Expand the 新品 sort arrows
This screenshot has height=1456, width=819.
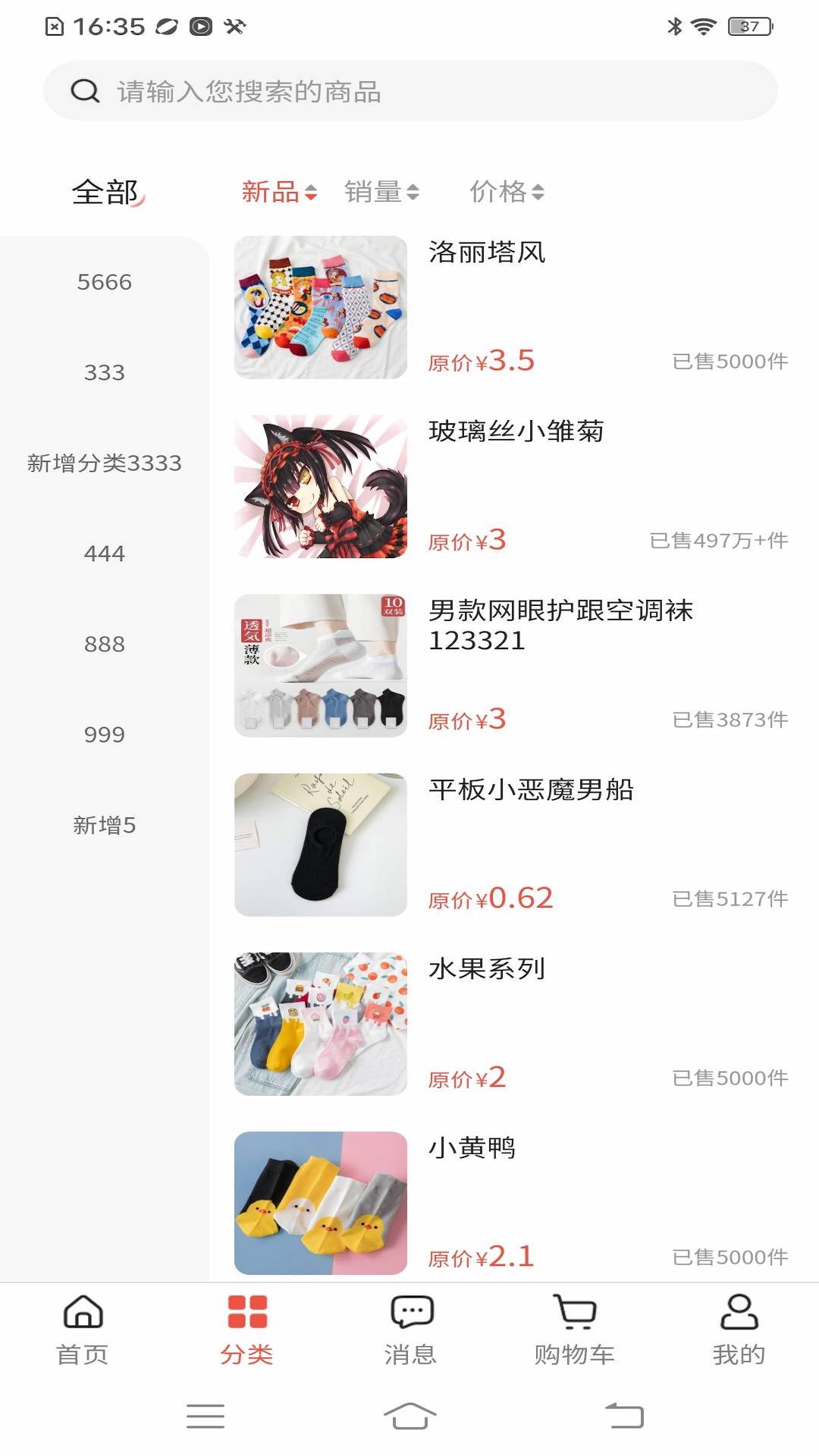311,193
